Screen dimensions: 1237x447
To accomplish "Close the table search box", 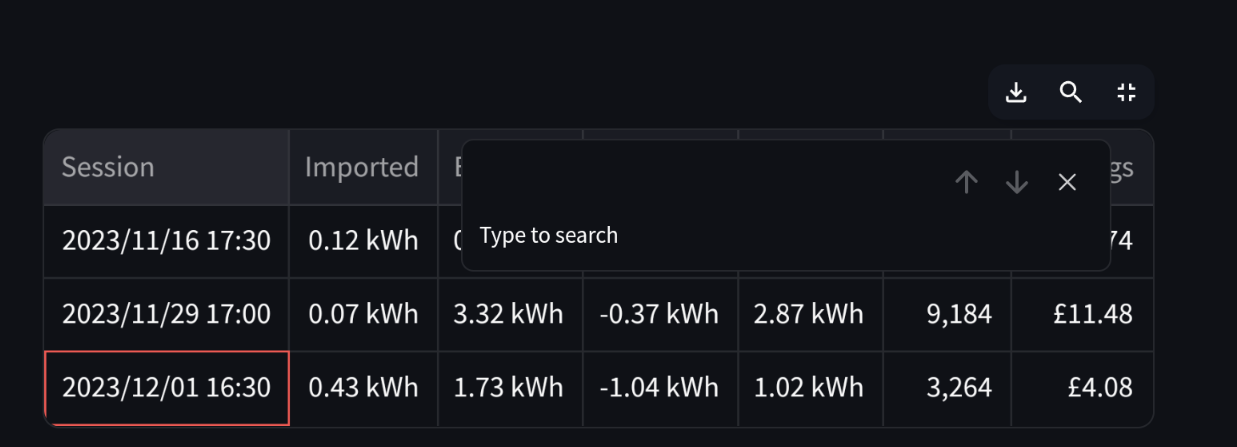I will (x=1067, y=182).
